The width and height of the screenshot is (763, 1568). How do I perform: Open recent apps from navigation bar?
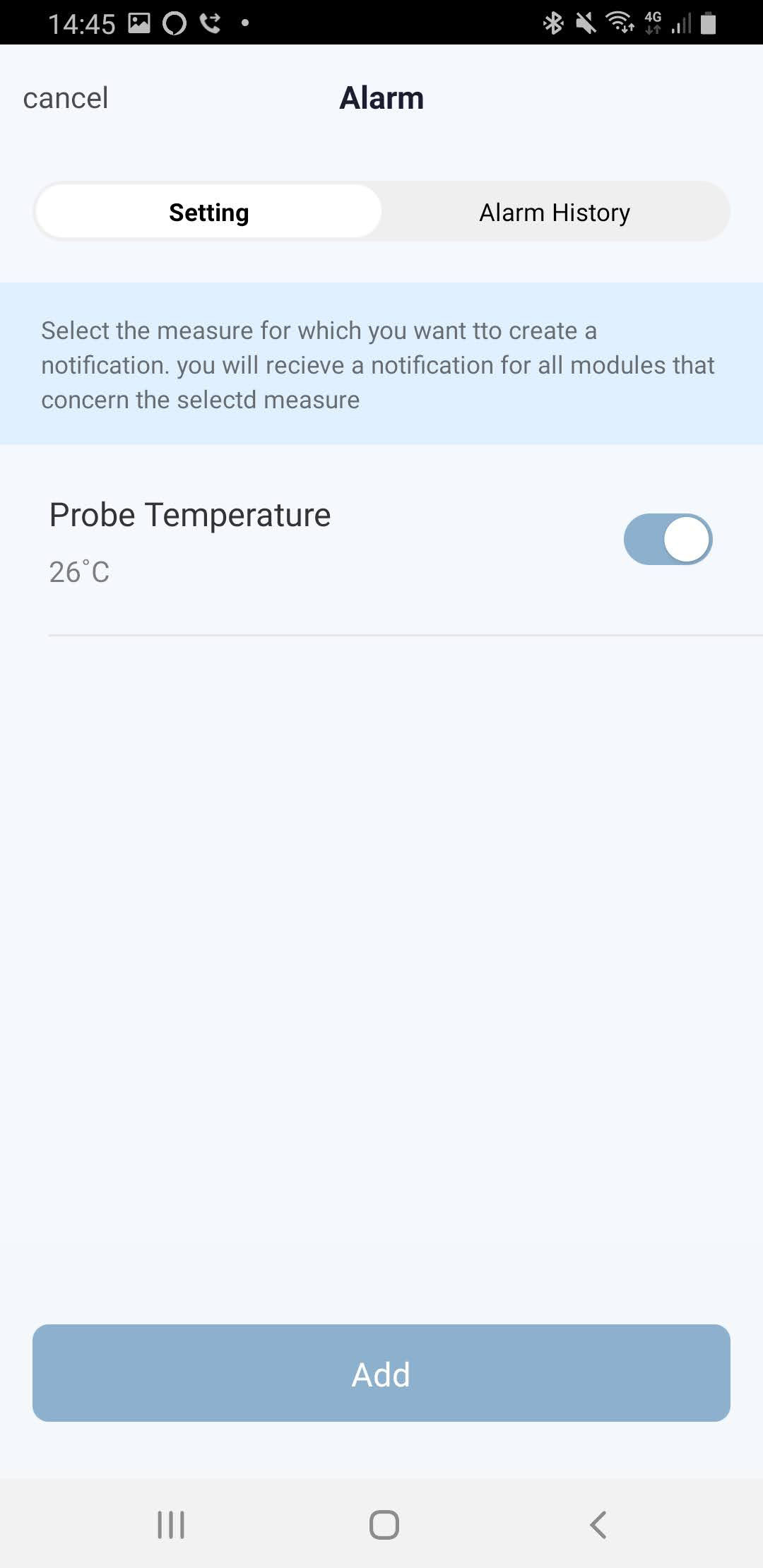pos(171,1524)
